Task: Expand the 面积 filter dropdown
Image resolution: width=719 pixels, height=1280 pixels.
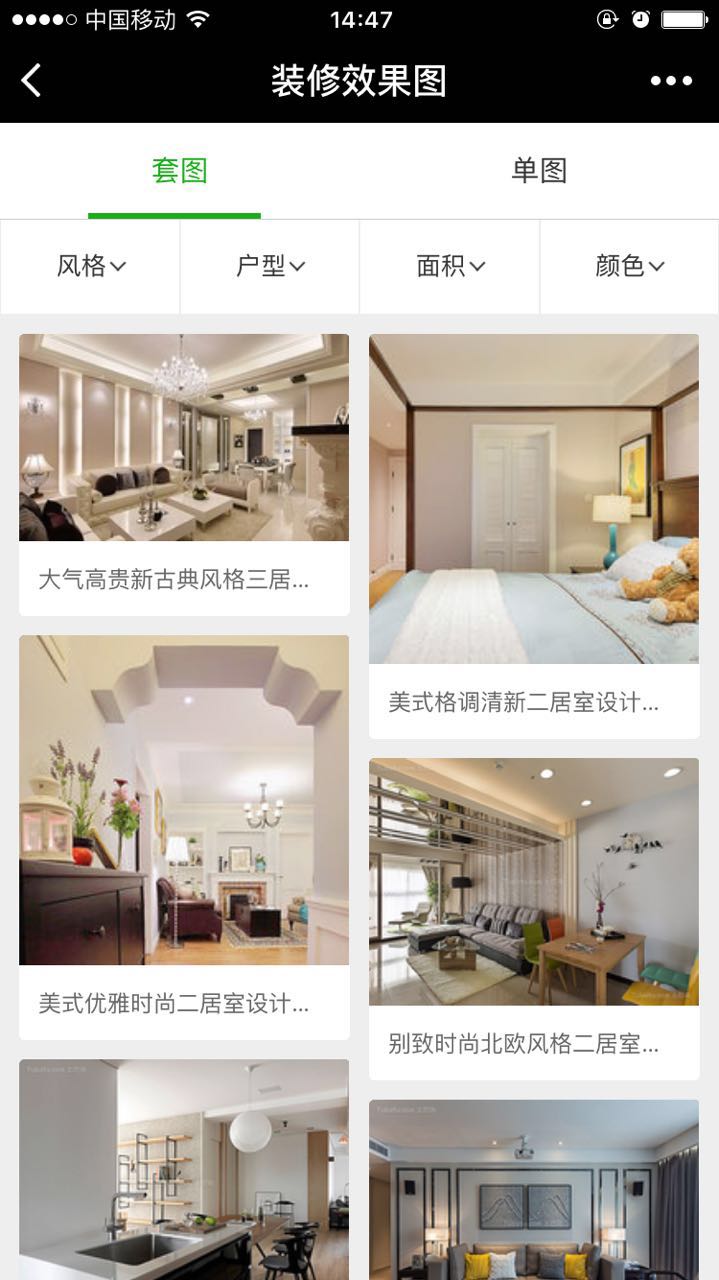Action: click(x=450, y=266)
